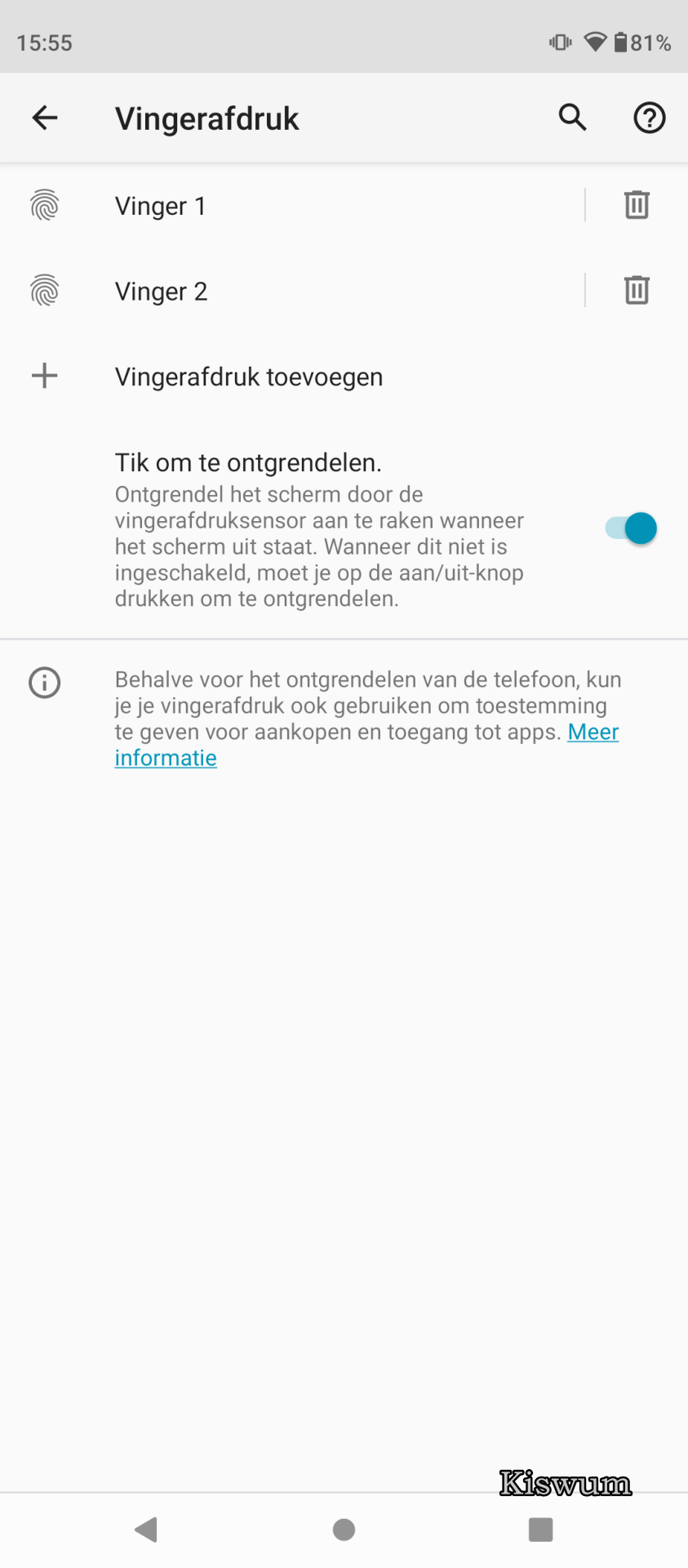688x1568 pixels.
Task: Open the help icon
Action: click(x=650, y=118)
